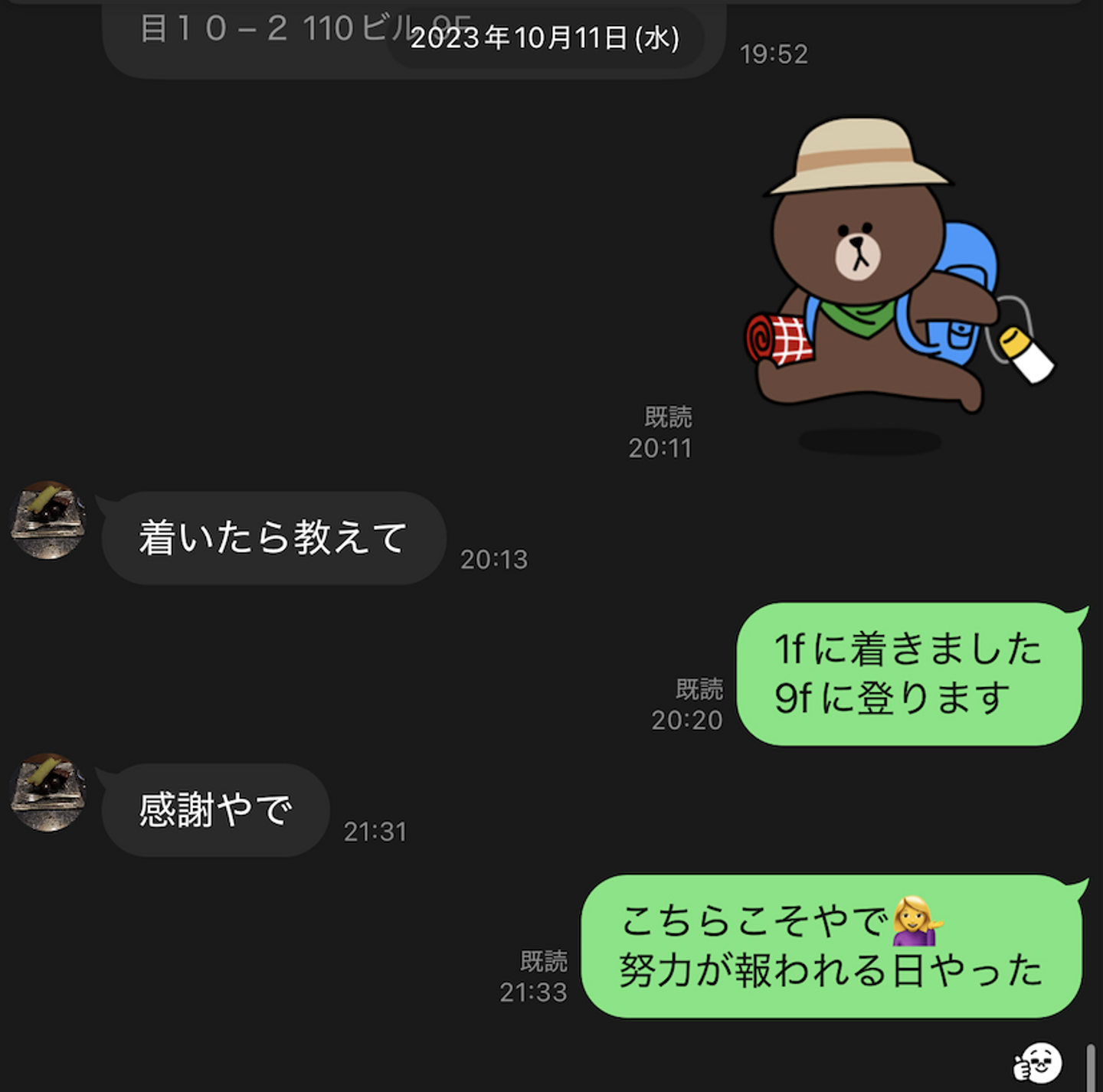Tap the thumbs-up face sticker icon
The height and width of the screenshot is (1092, 1103).
(1038, 1062)
